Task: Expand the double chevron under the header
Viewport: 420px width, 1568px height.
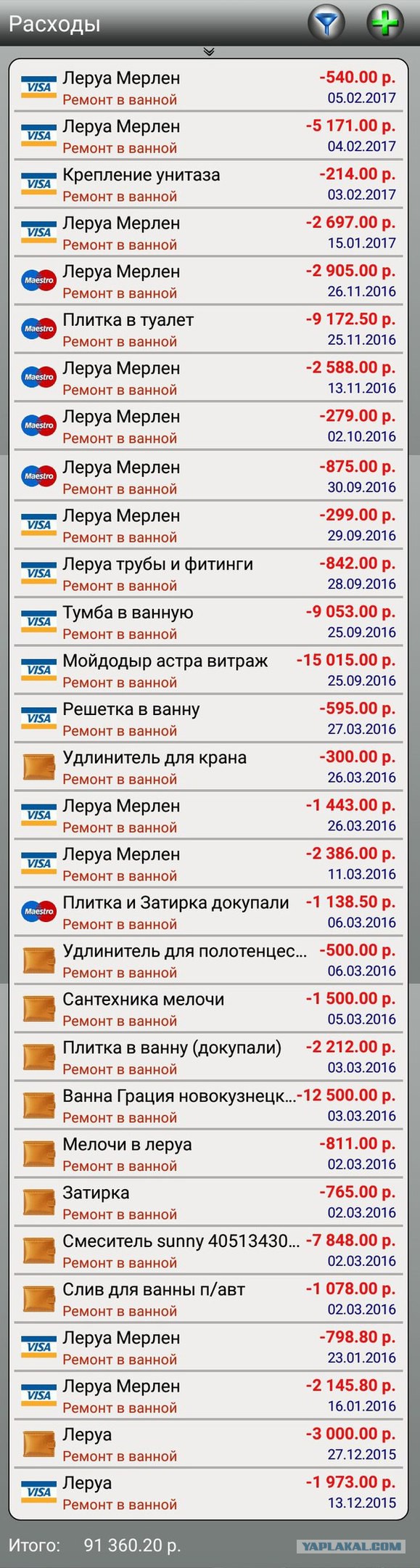Action: tap(210, 52)
